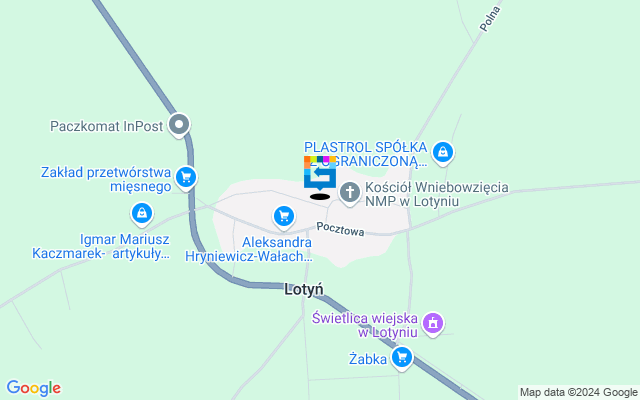
Task: Tap the Igmar Mariusz Kaczmarek store marker
Action: coord(142,213)
